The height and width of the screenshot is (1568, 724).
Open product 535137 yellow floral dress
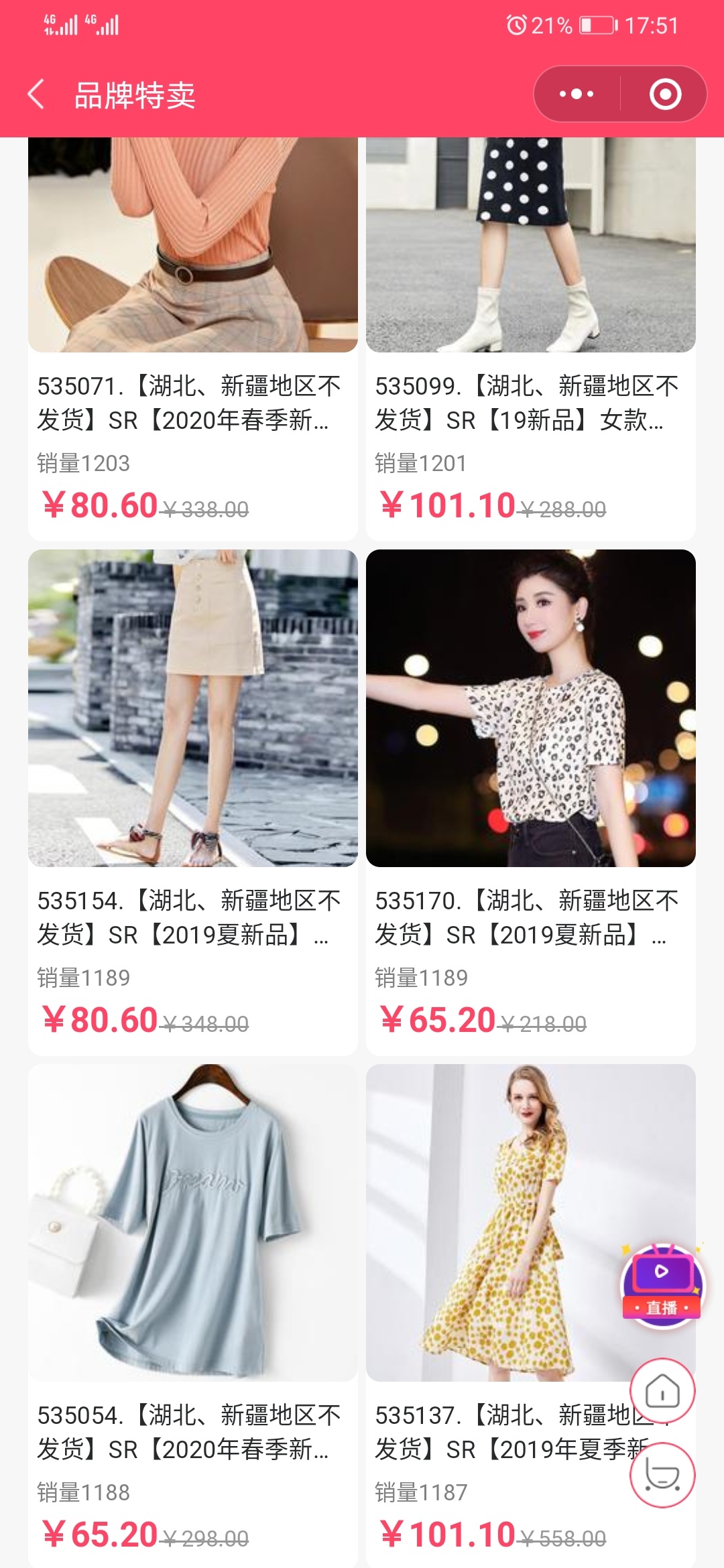(509, 1222)
